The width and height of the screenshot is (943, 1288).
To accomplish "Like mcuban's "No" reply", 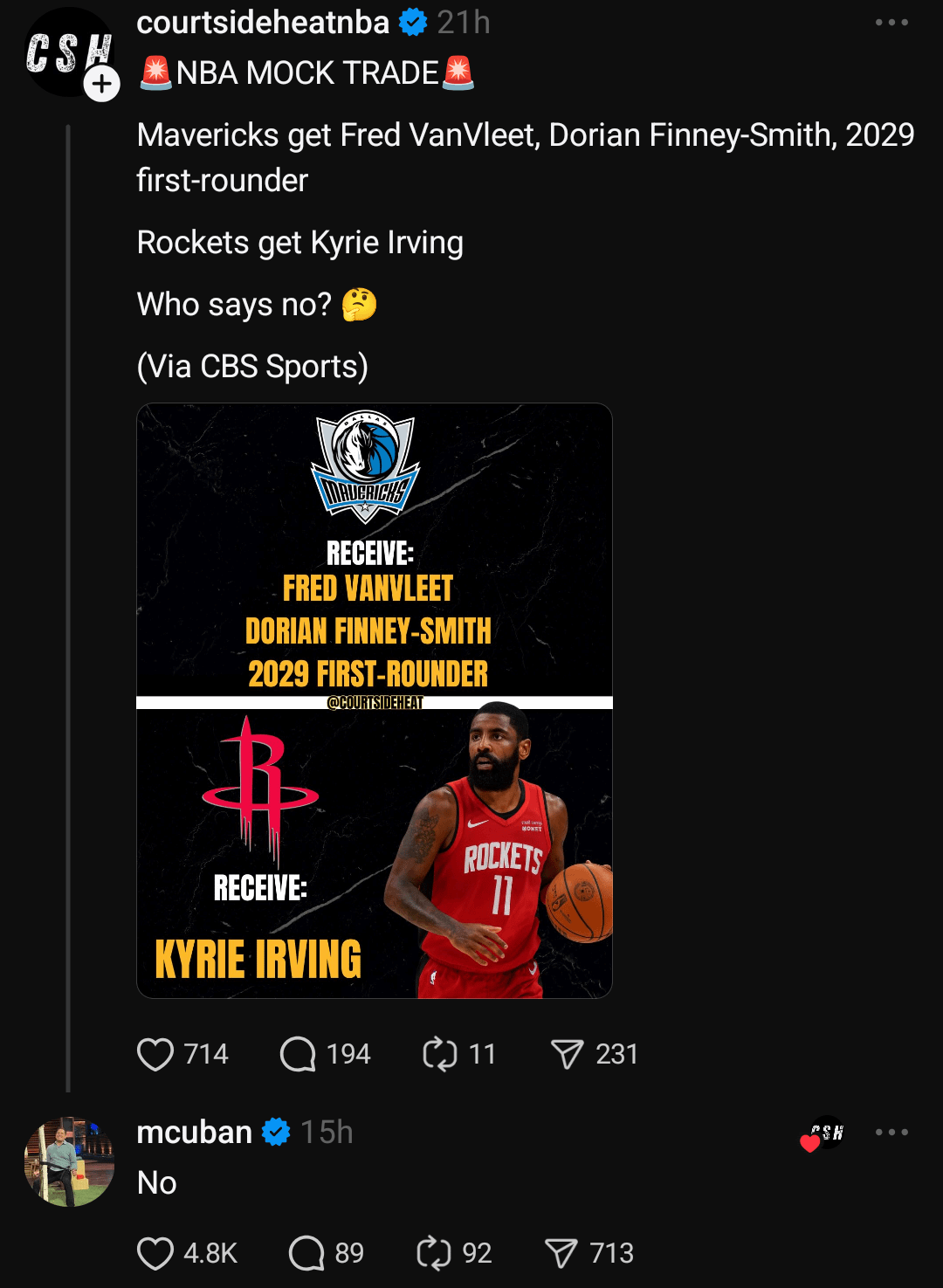I will tap(155, 1253).
